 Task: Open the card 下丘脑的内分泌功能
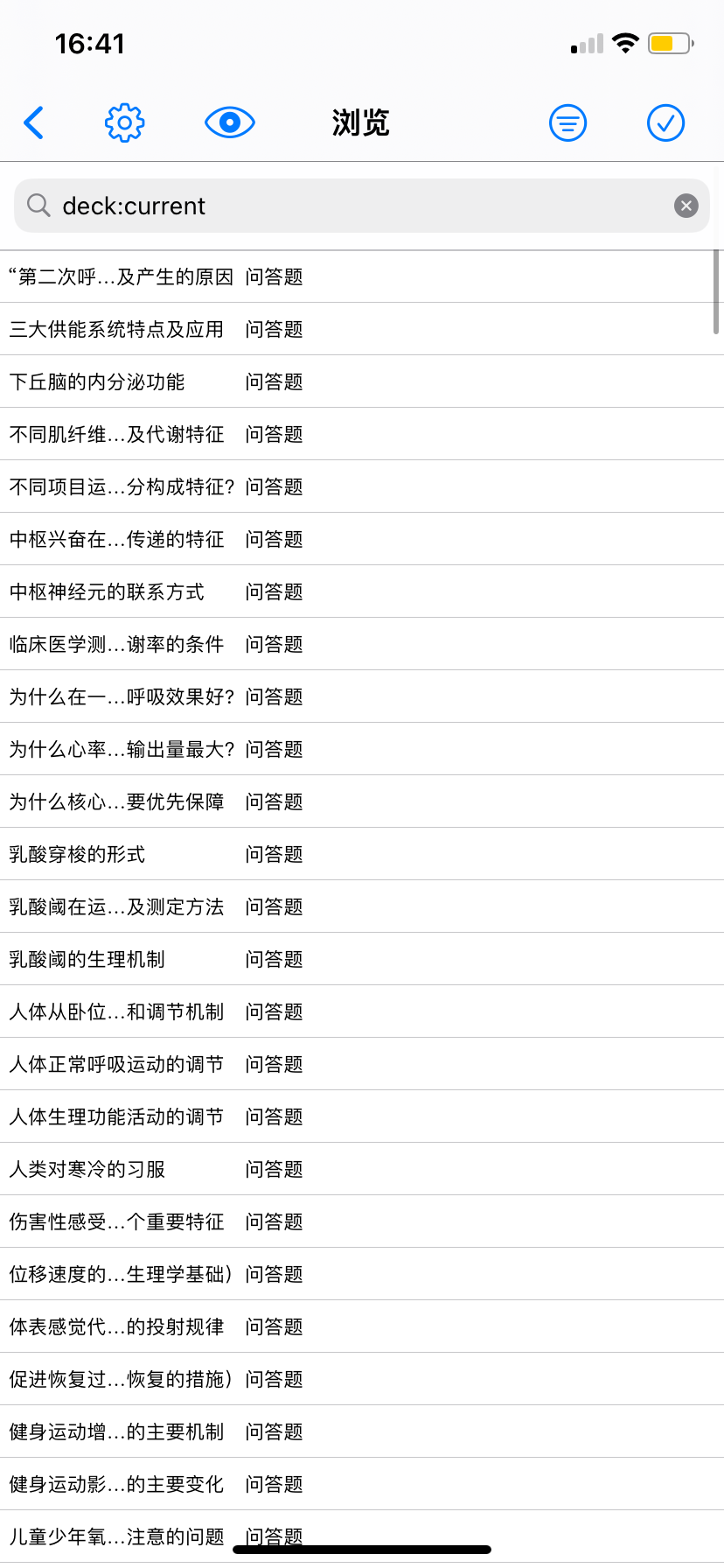[x=362, y=381]
